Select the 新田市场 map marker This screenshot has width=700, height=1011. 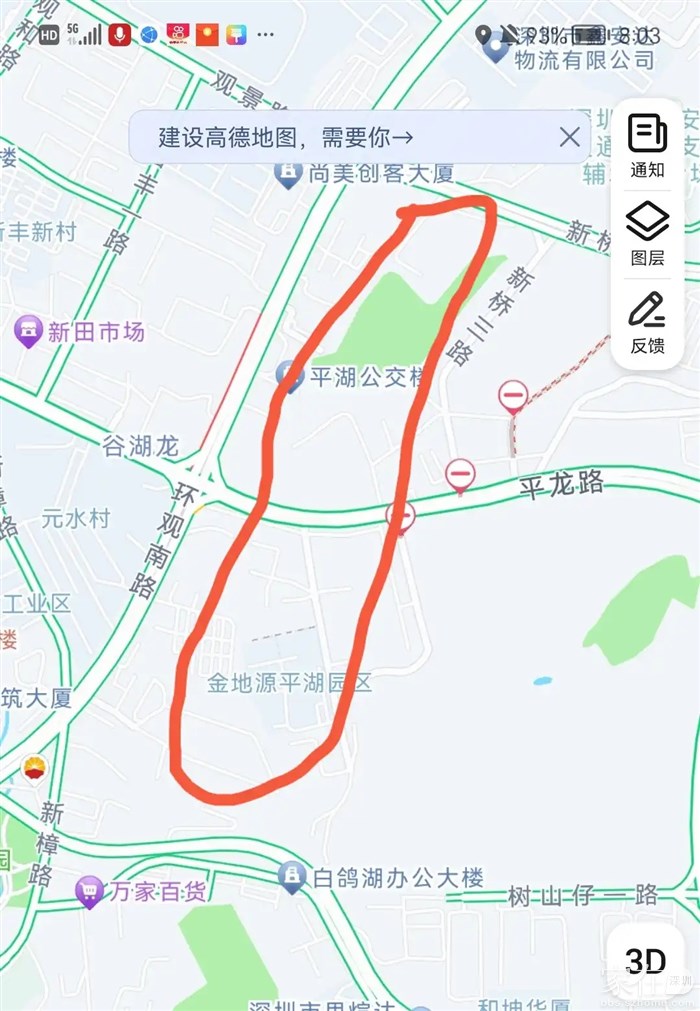(x=29, y=332)
